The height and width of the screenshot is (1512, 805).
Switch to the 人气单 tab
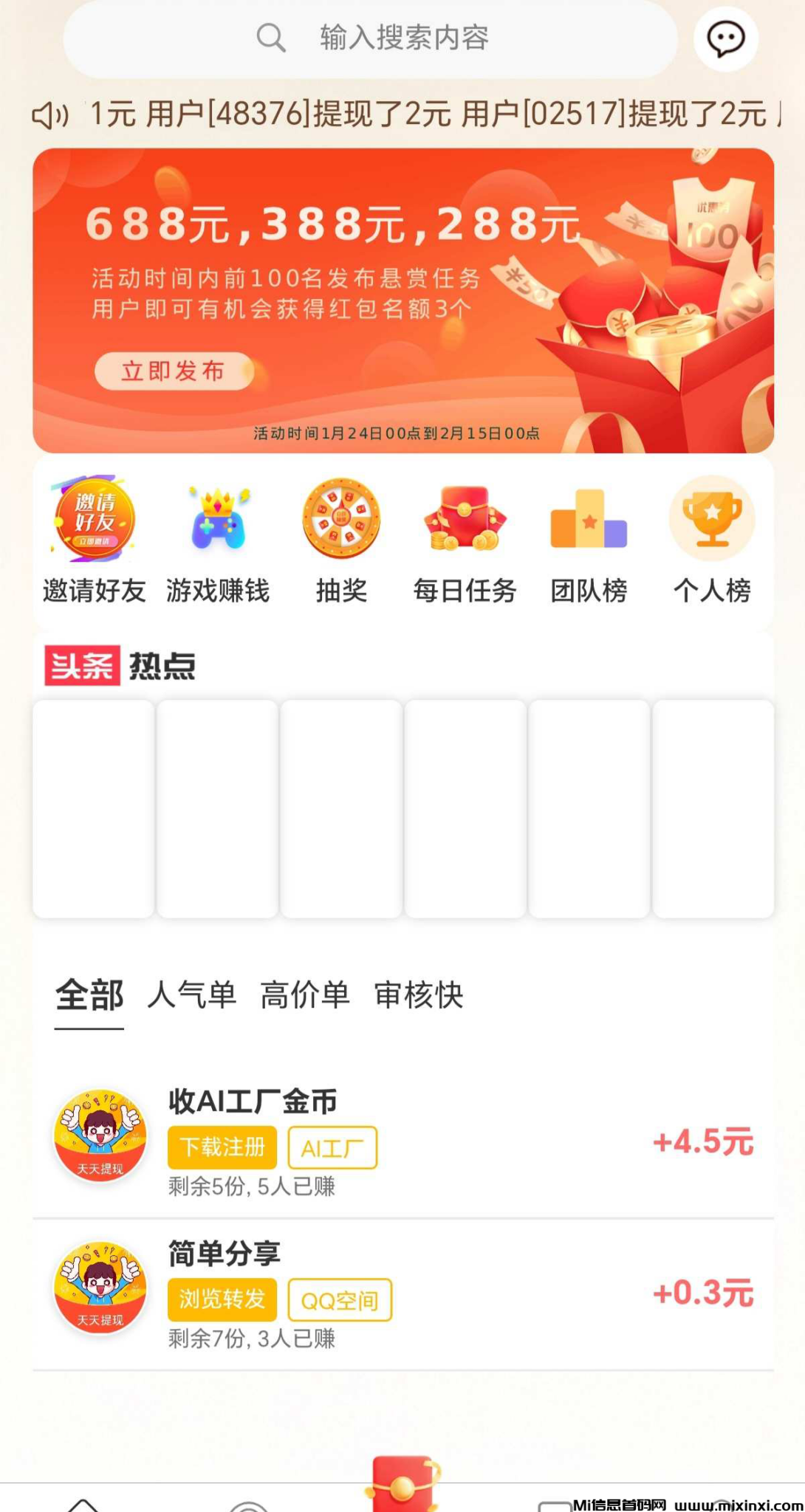tap(191, 995)
